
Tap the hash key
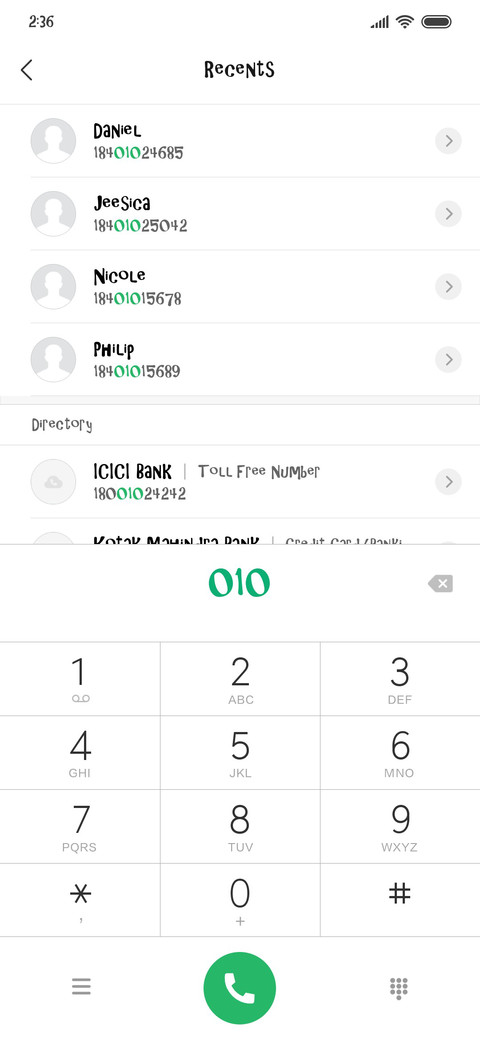pyautogui.click(x=400, y=900)
